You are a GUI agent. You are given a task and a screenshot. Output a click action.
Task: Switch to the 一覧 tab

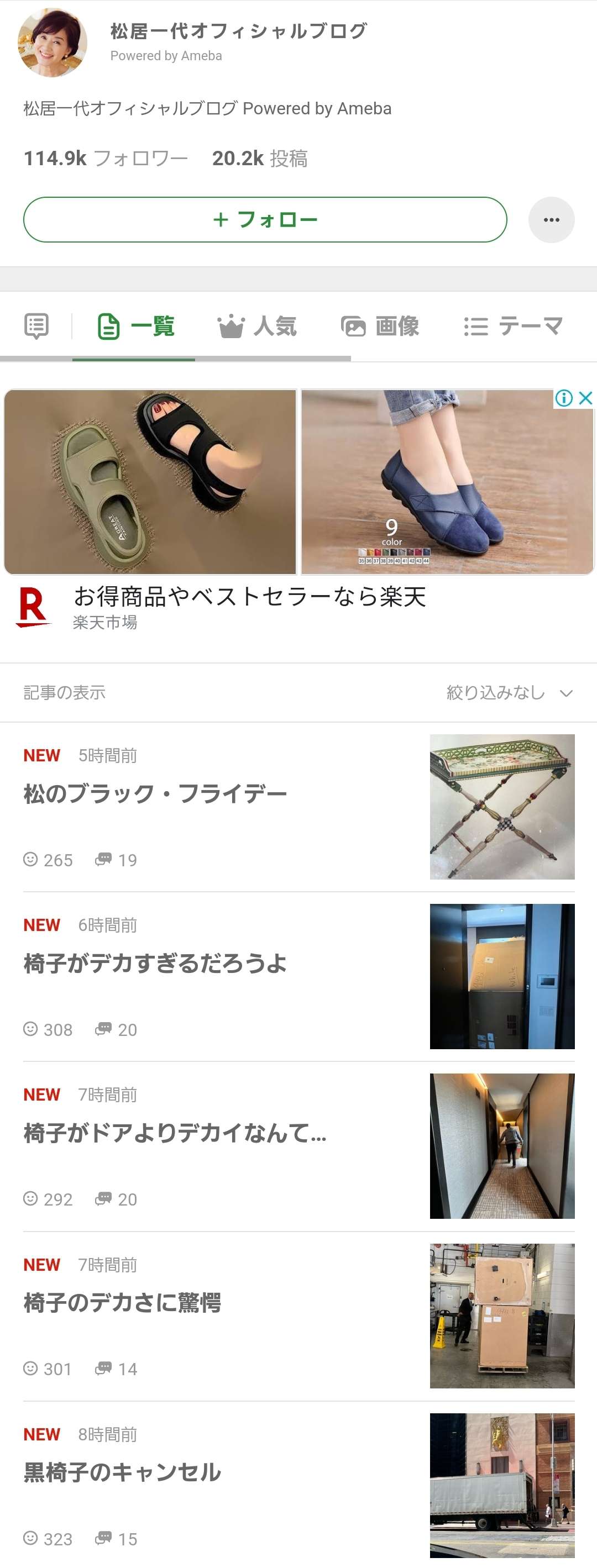click(x=136, y=327)
